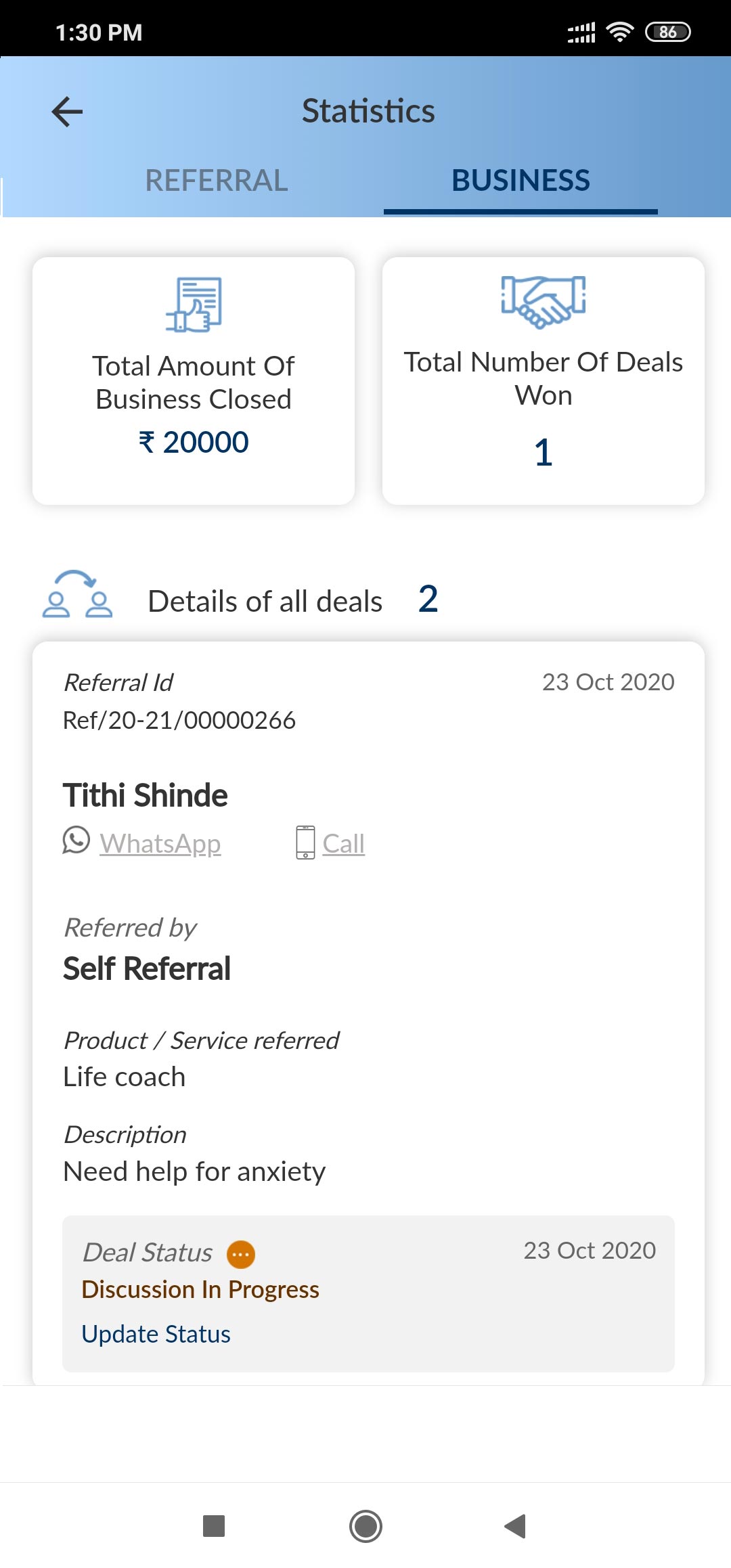Go back using the header arrow
This screenshot has width=731, height=1568.
67,112
